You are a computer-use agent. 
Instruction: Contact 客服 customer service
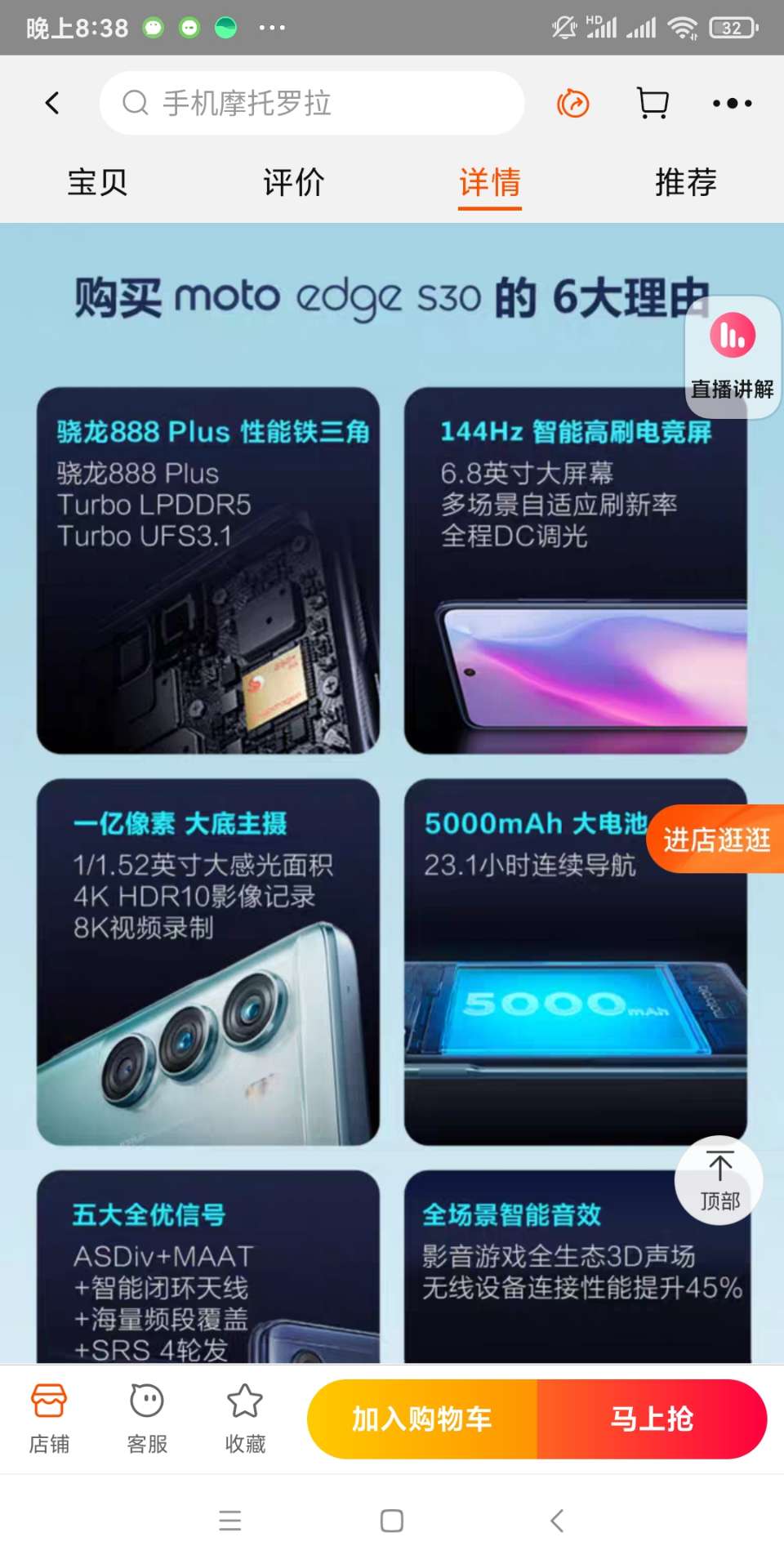click(x=147, y=1418)
